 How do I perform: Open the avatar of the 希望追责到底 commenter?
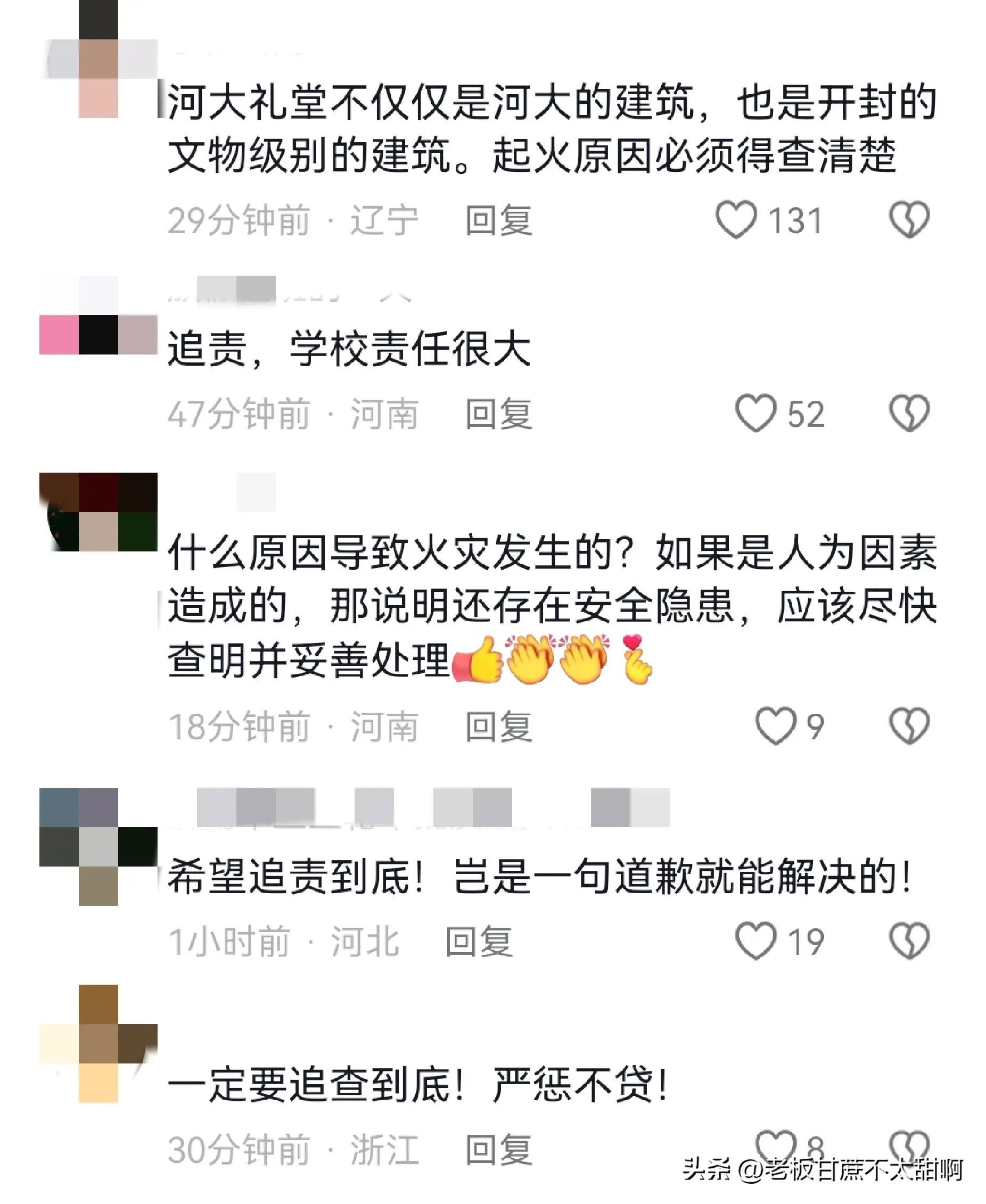click(98, 846)
